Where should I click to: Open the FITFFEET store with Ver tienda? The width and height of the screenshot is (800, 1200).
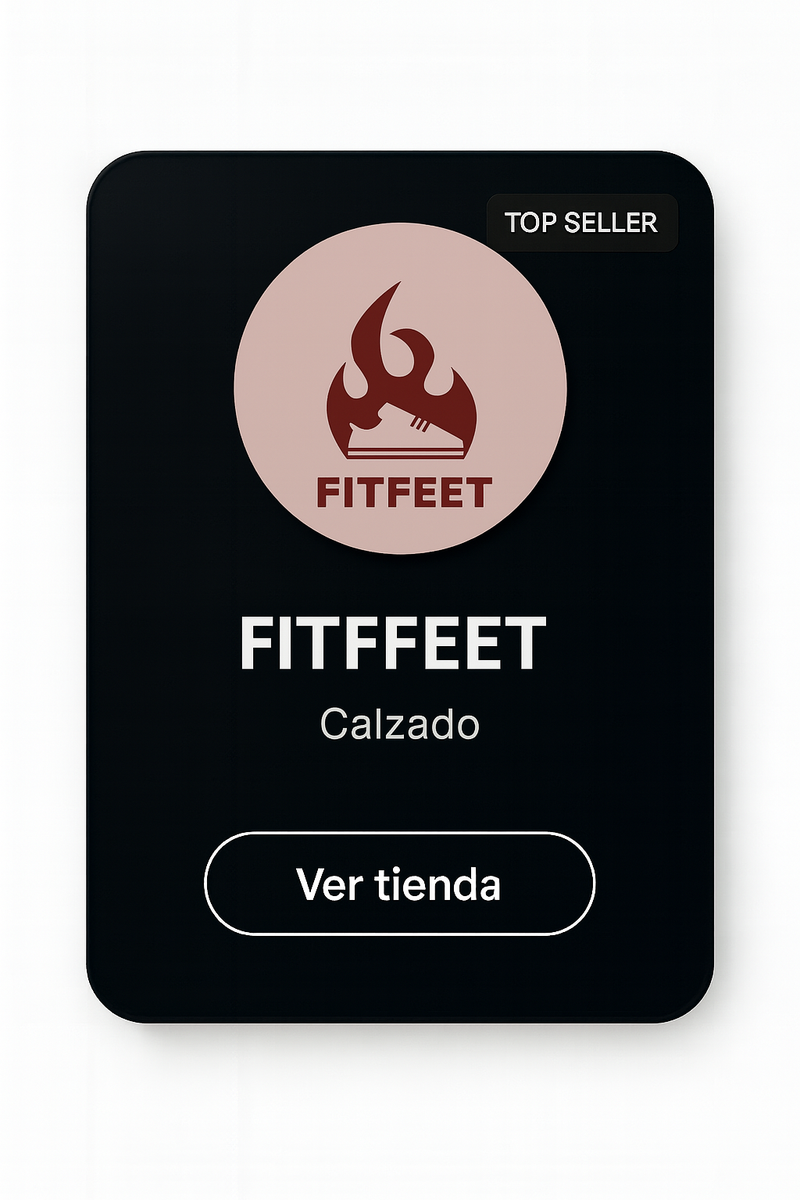399,884
